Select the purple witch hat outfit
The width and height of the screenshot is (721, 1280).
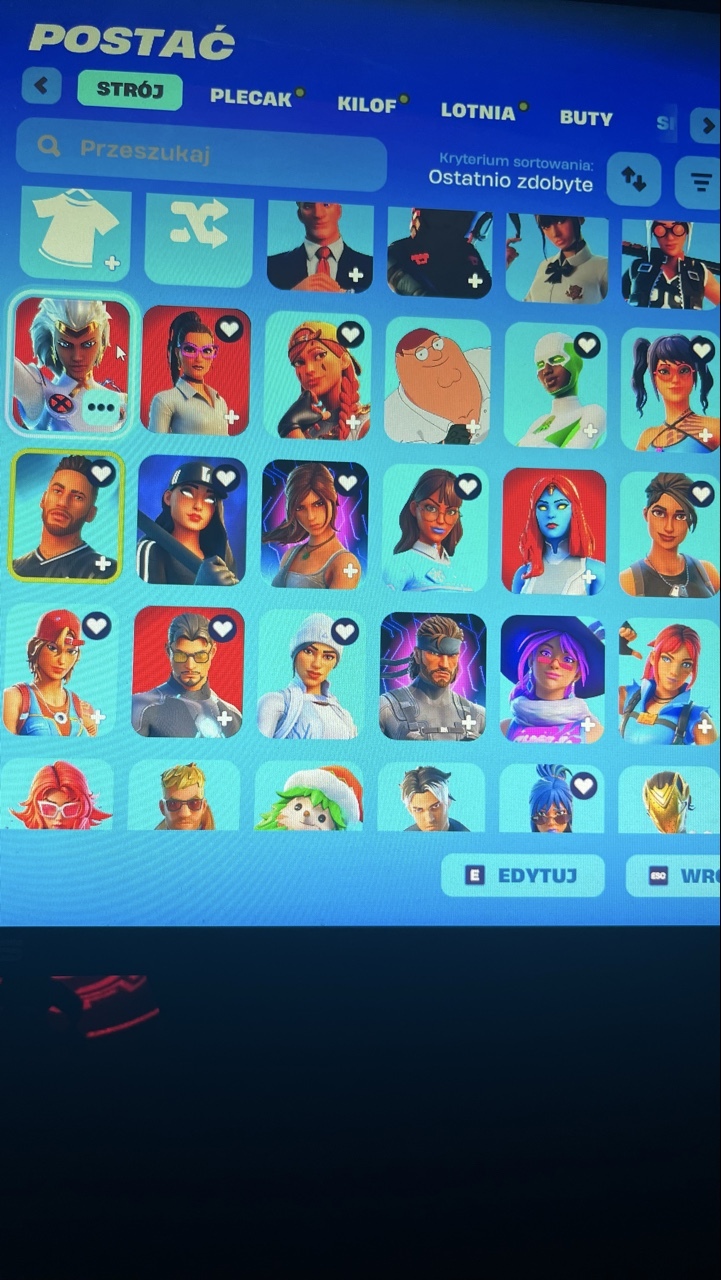point(552,680)
